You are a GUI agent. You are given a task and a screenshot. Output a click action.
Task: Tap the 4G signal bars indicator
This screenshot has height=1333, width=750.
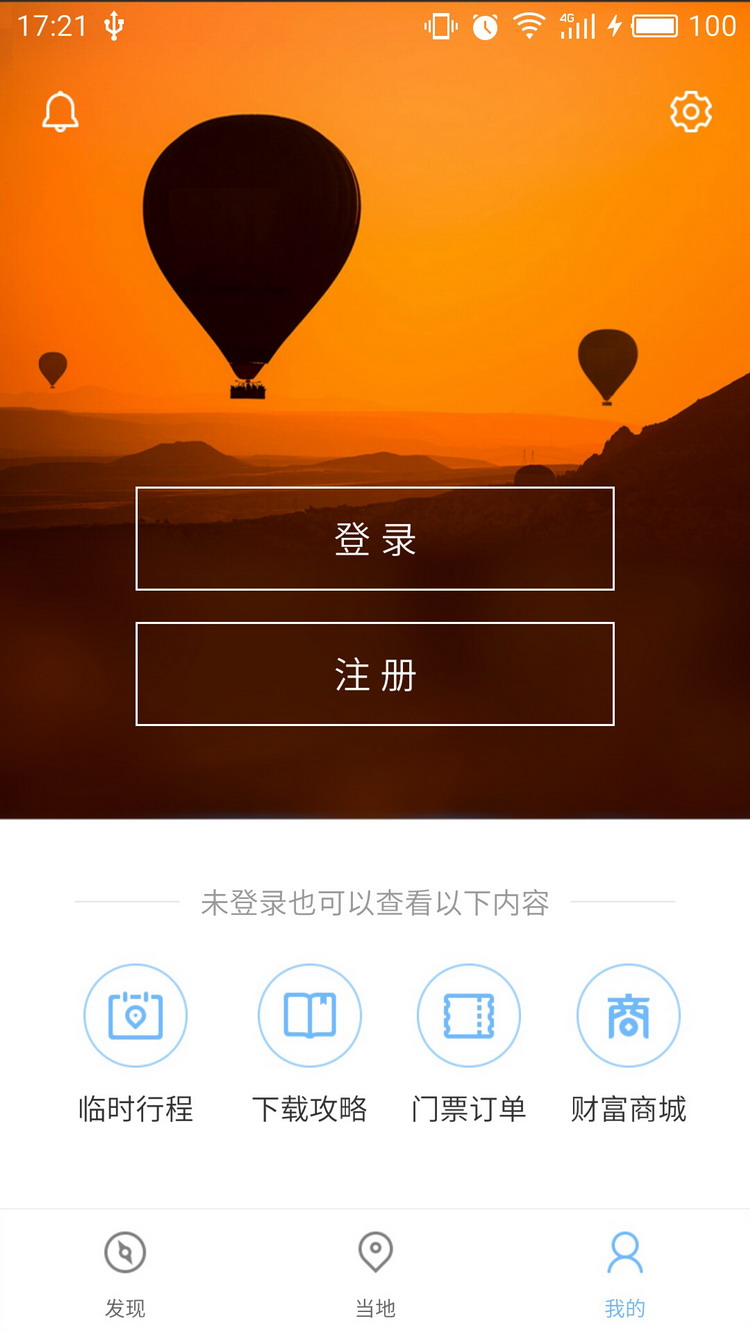pos(577,27)
